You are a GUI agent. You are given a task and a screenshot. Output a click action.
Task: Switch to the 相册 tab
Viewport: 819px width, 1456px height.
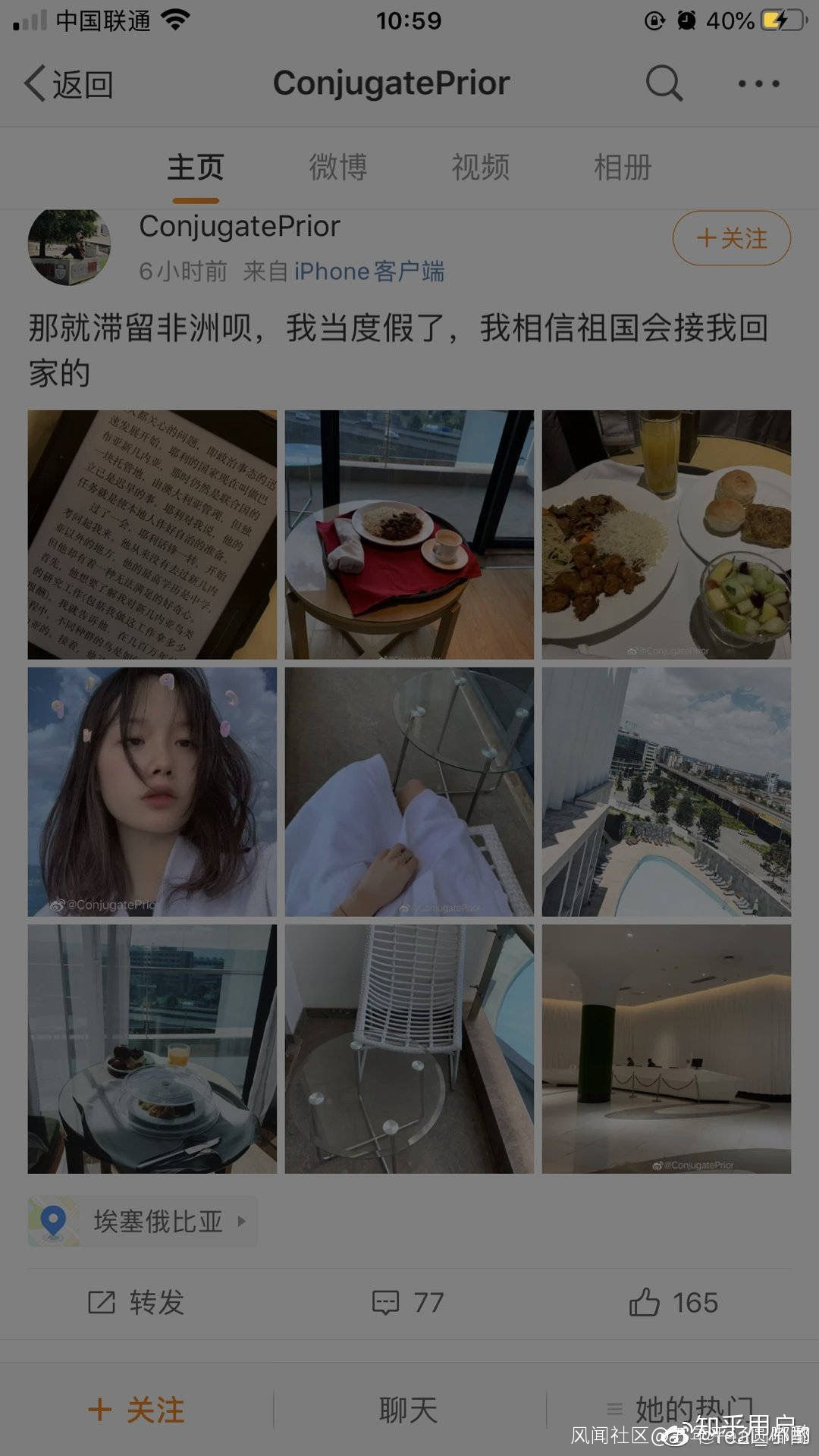(x=622, y=167)
